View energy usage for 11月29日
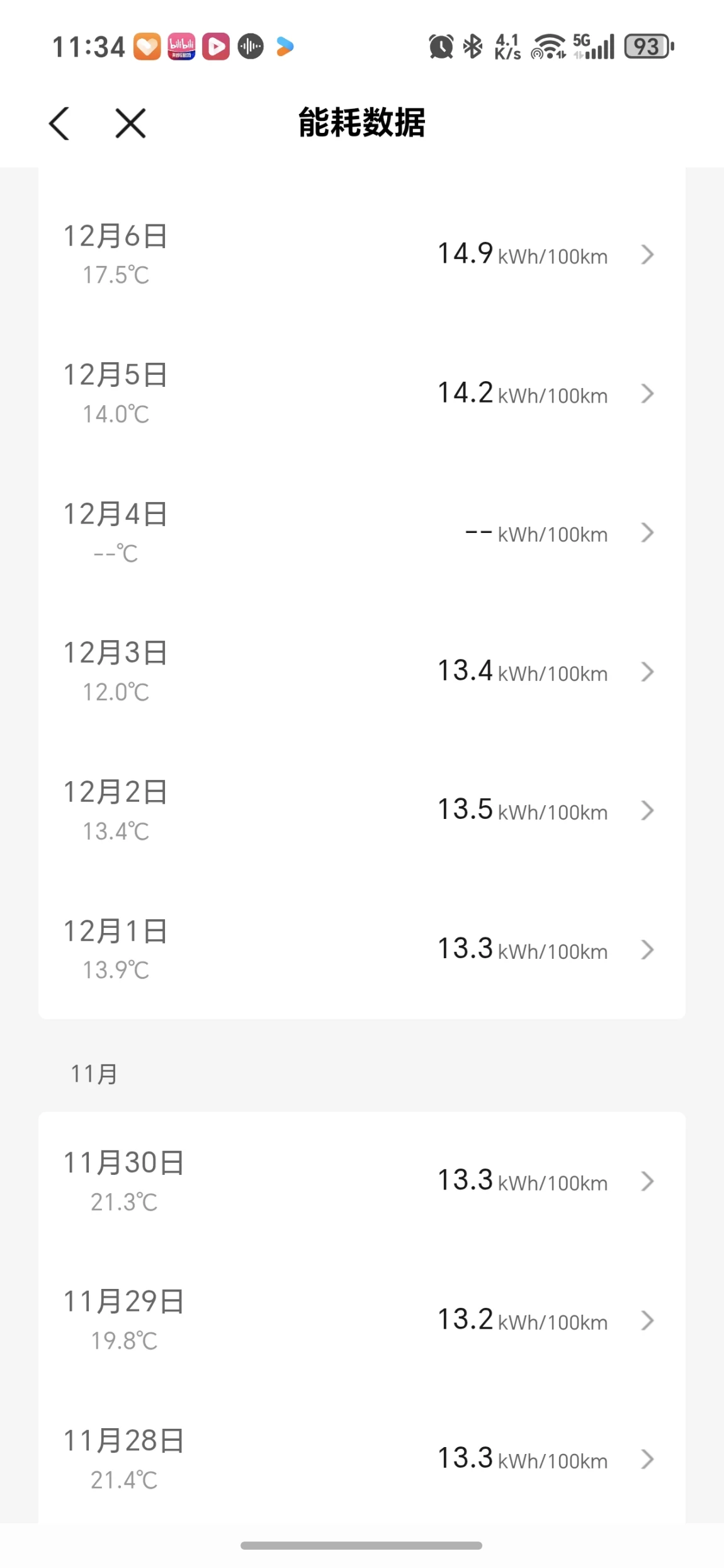724x1568 pixels. point(361,1320)
